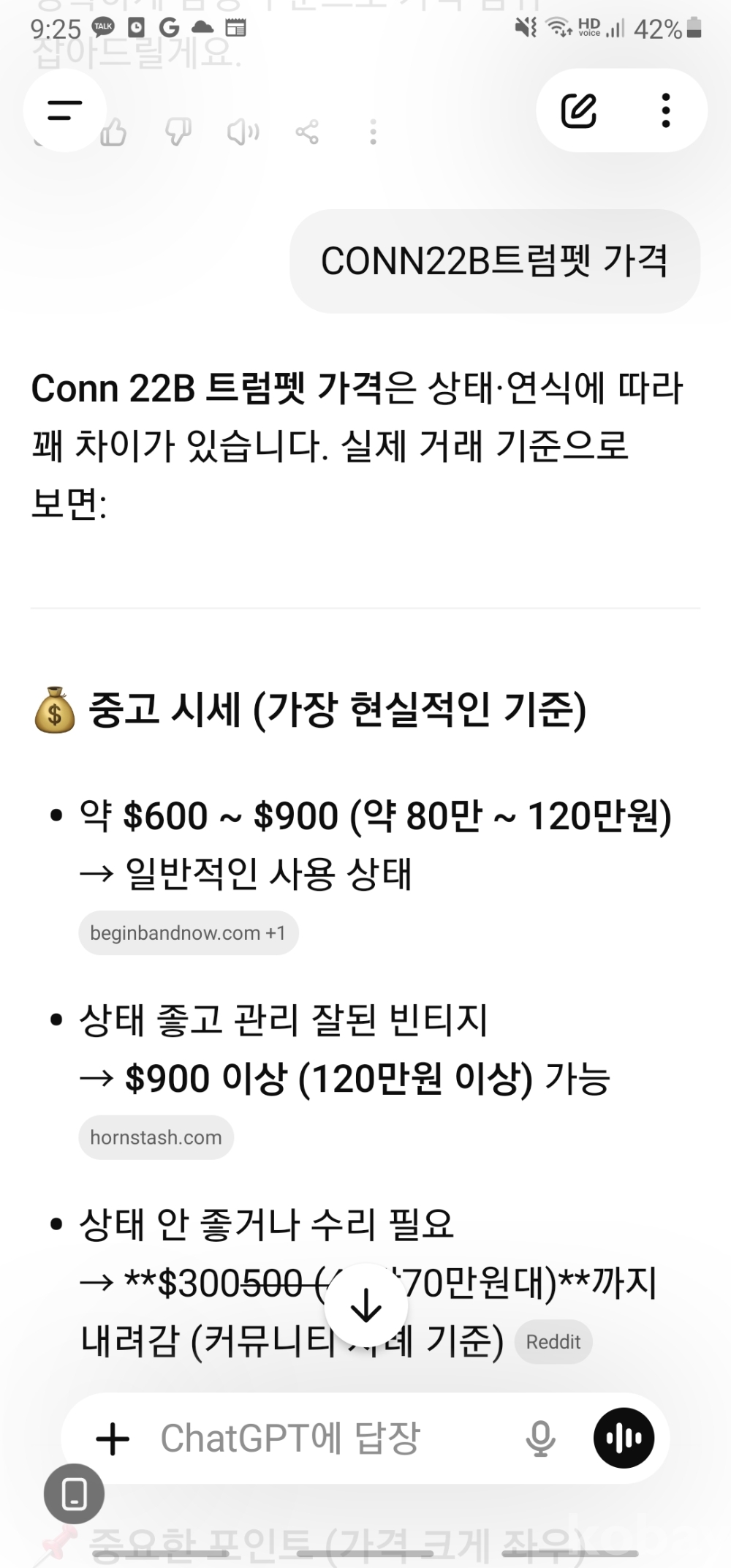The height and width of the screenshot is (1568, 731).
Task: Open the Reddit source chip
Action: tap(553, 1342)
